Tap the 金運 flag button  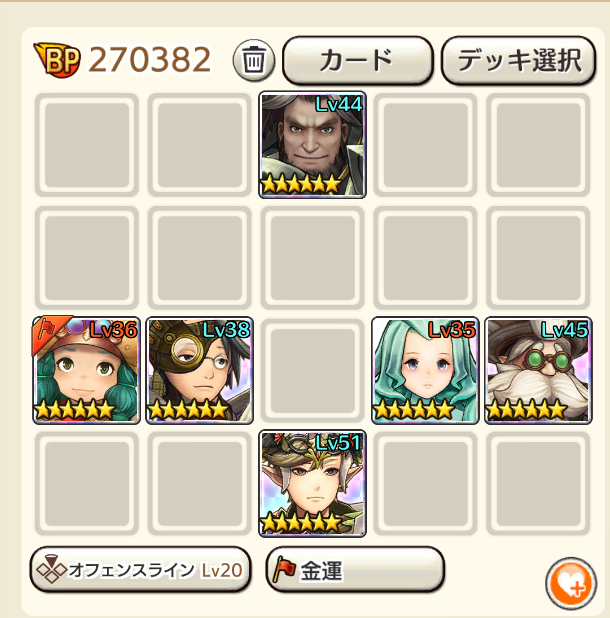pos(354,571)
